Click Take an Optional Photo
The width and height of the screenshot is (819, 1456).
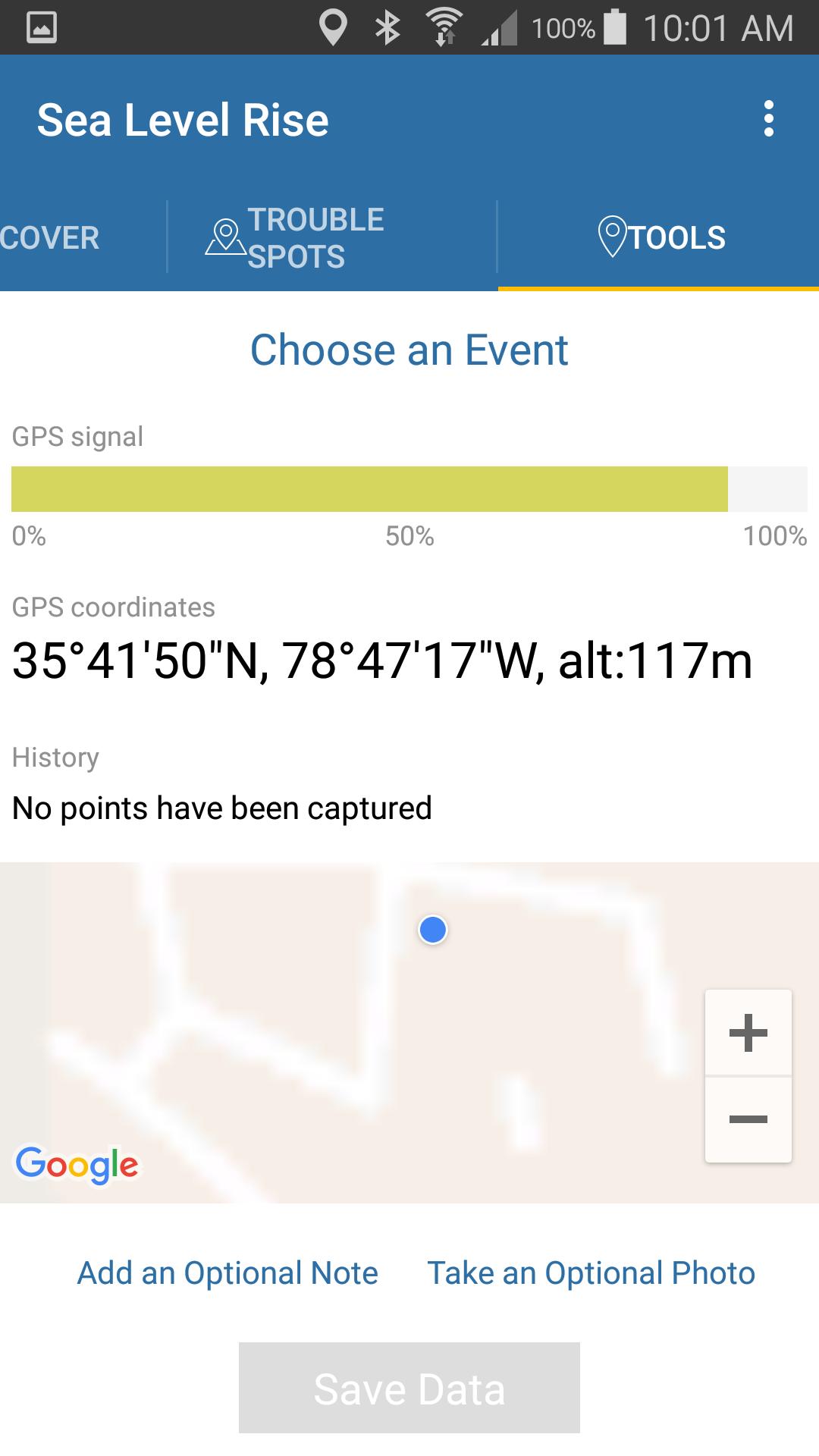click(590, 1272)
